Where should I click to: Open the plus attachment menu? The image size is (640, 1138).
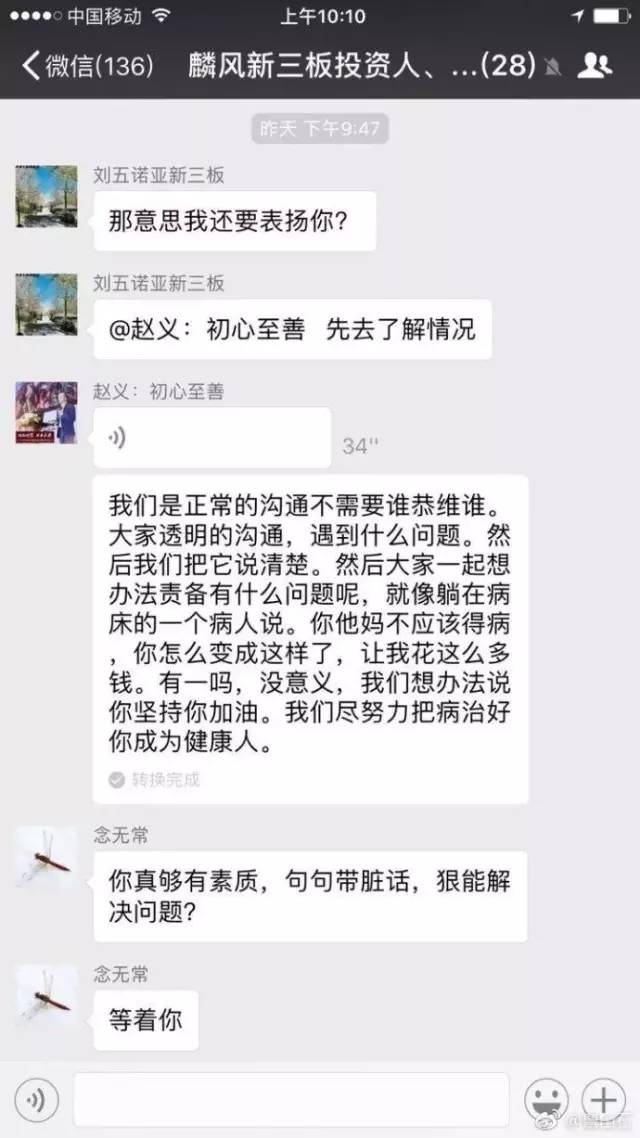point(603,1099)
